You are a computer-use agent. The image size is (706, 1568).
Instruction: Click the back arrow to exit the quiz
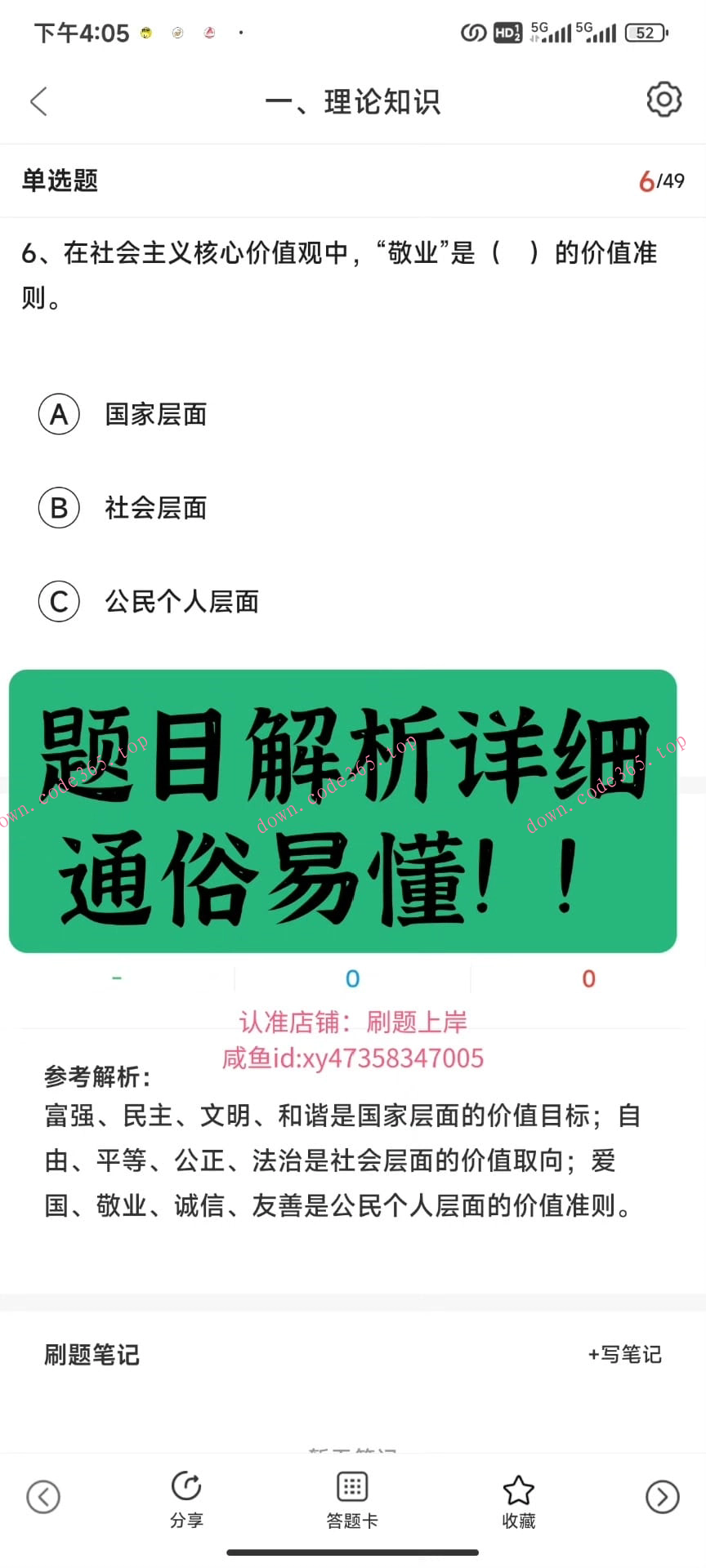[38, 100]
